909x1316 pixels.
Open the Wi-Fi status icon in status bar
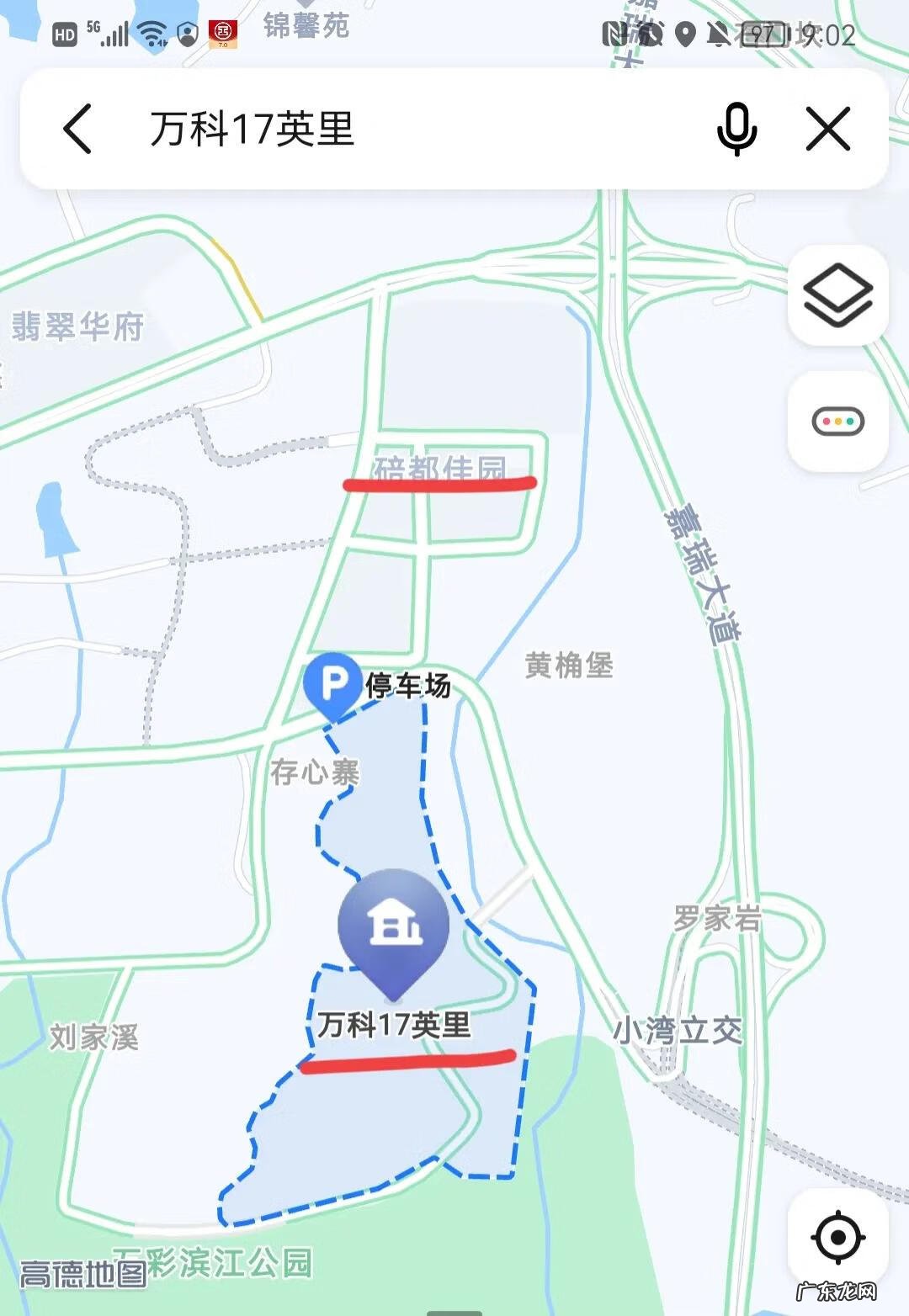tap(149, 34)
